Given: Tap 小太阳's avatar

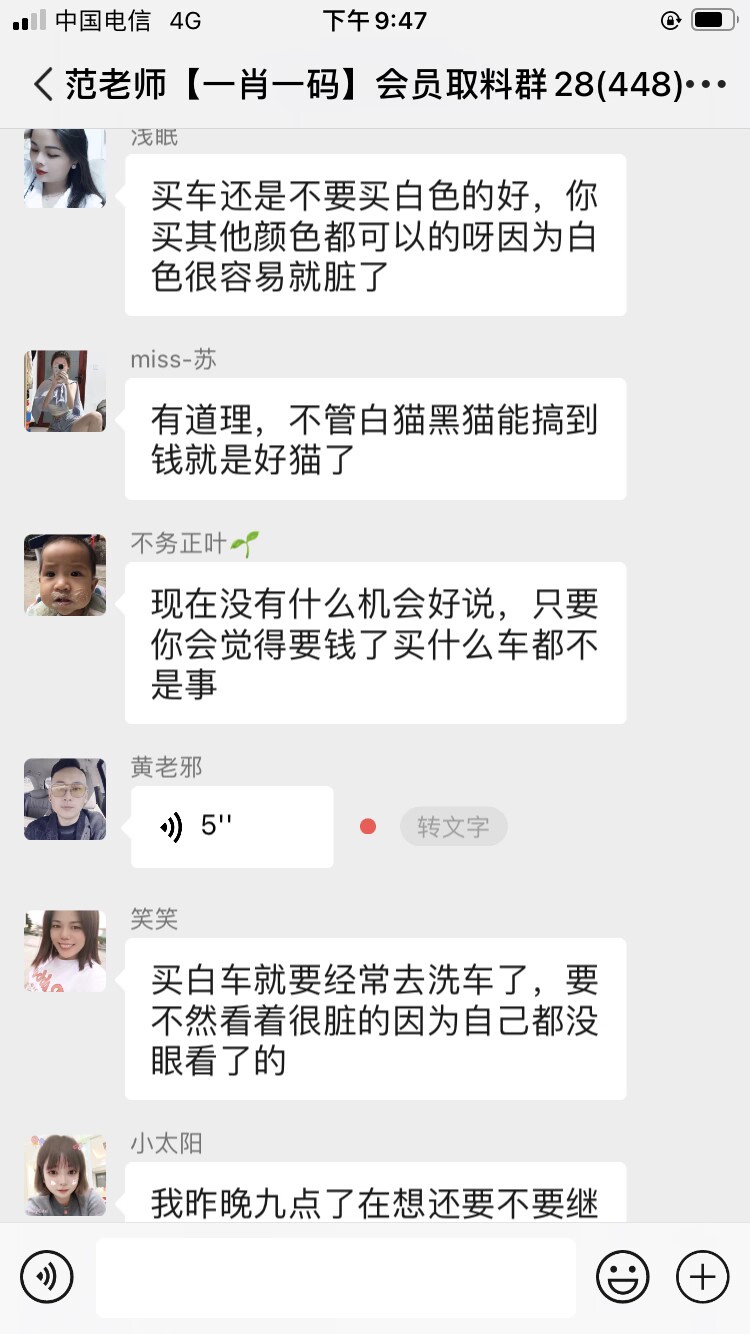Looking at the screenshot, I should point(65,1175).
